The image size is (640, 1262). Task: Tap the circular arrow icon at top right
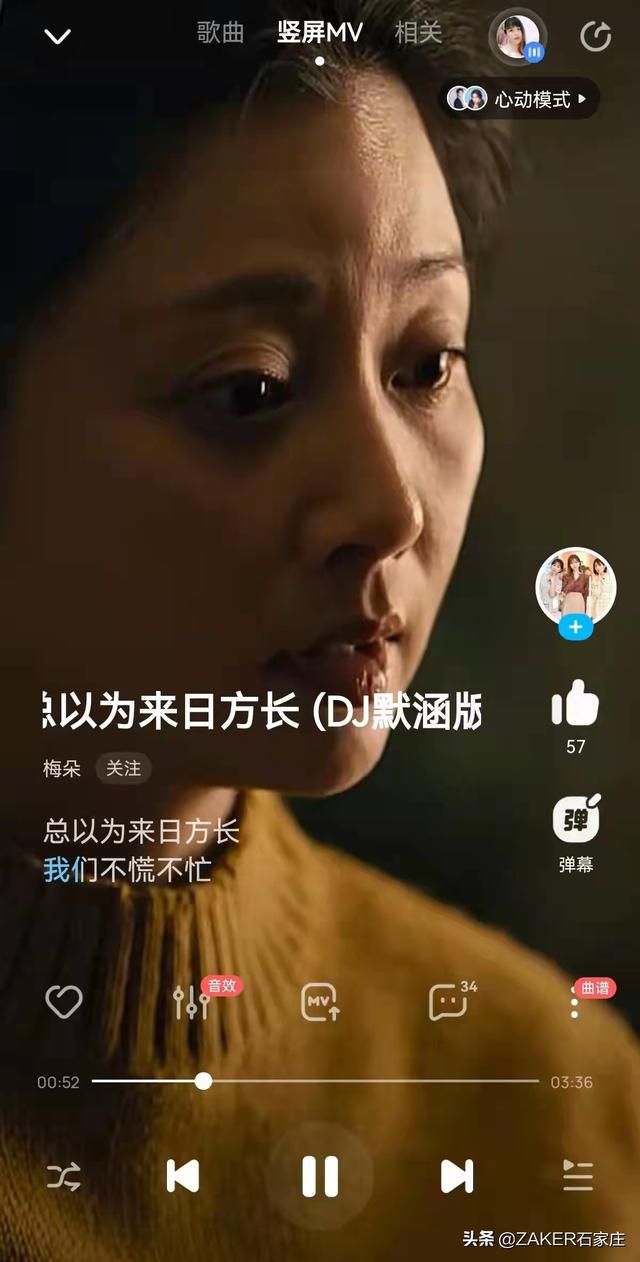596,37
